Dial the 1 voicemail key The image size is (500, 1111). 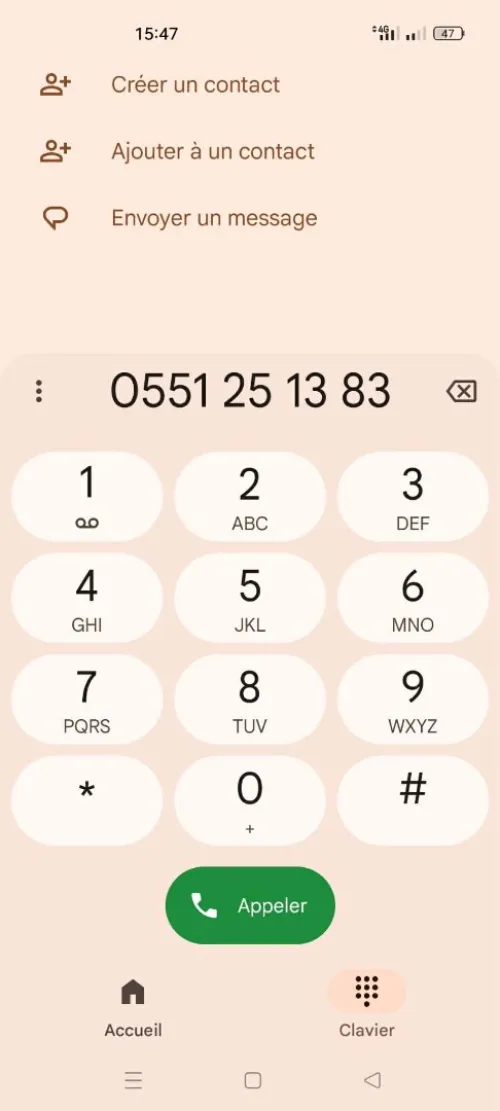click(87, 497)
